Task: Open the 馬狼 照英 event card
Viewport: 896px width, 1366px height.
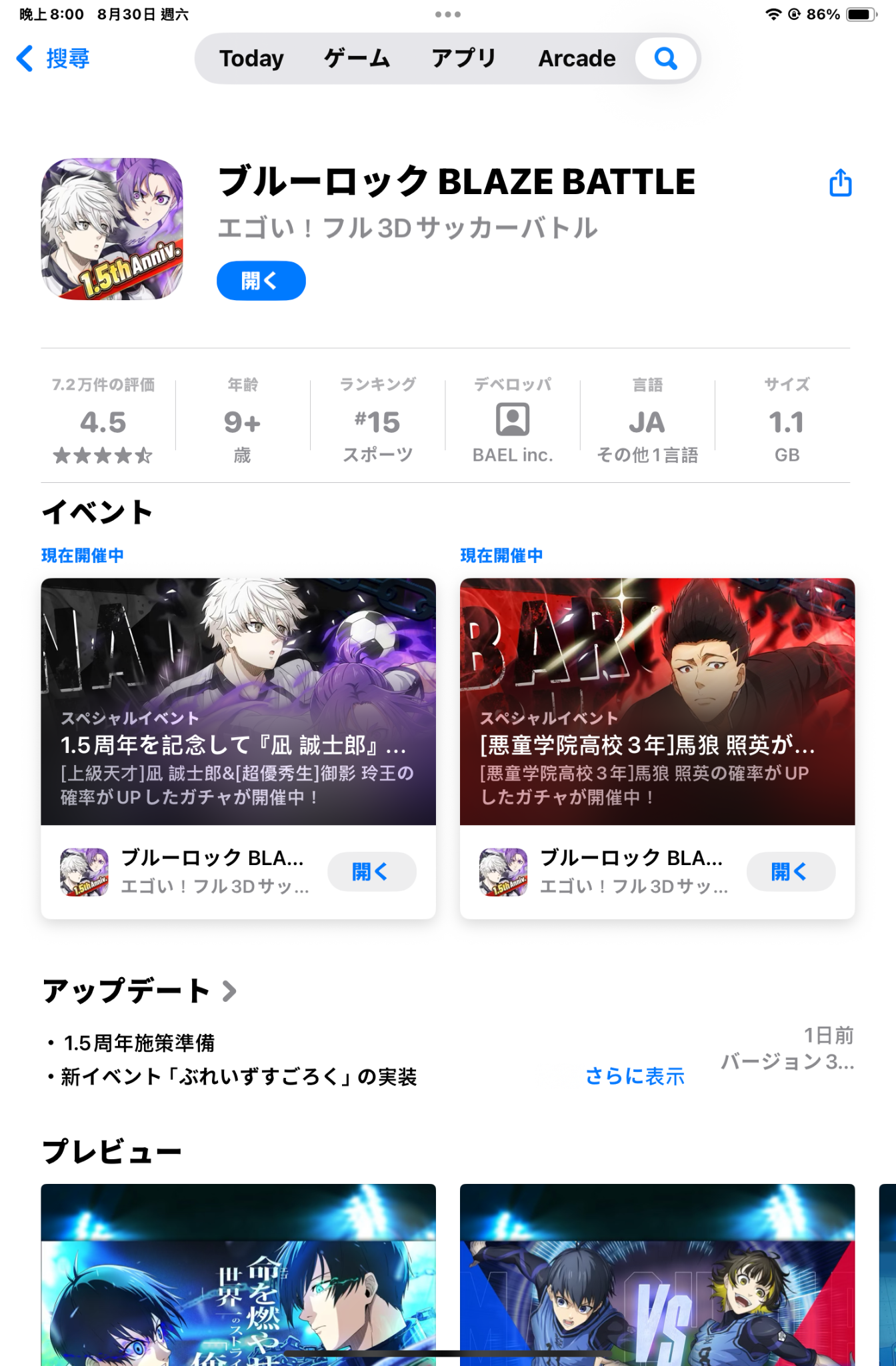Action: (x=657, y=701)
